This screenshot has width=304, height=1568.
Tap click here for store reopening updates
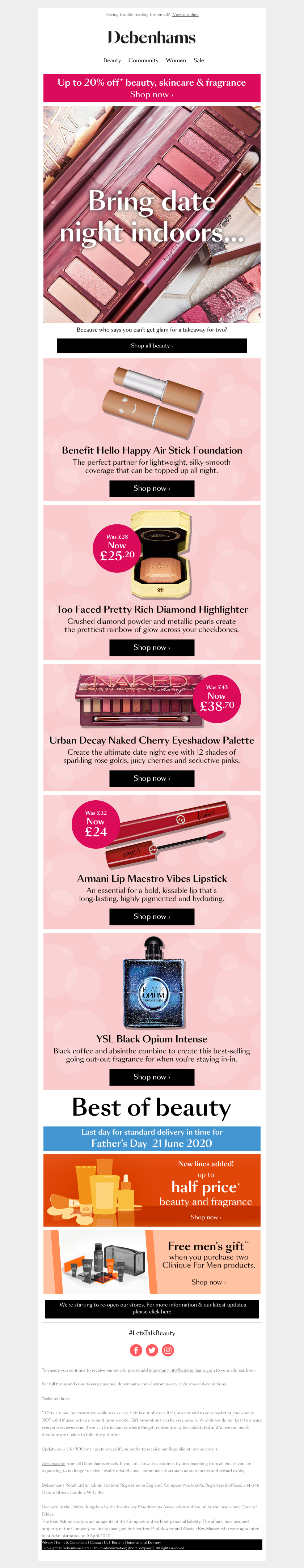click(160, 1312)
